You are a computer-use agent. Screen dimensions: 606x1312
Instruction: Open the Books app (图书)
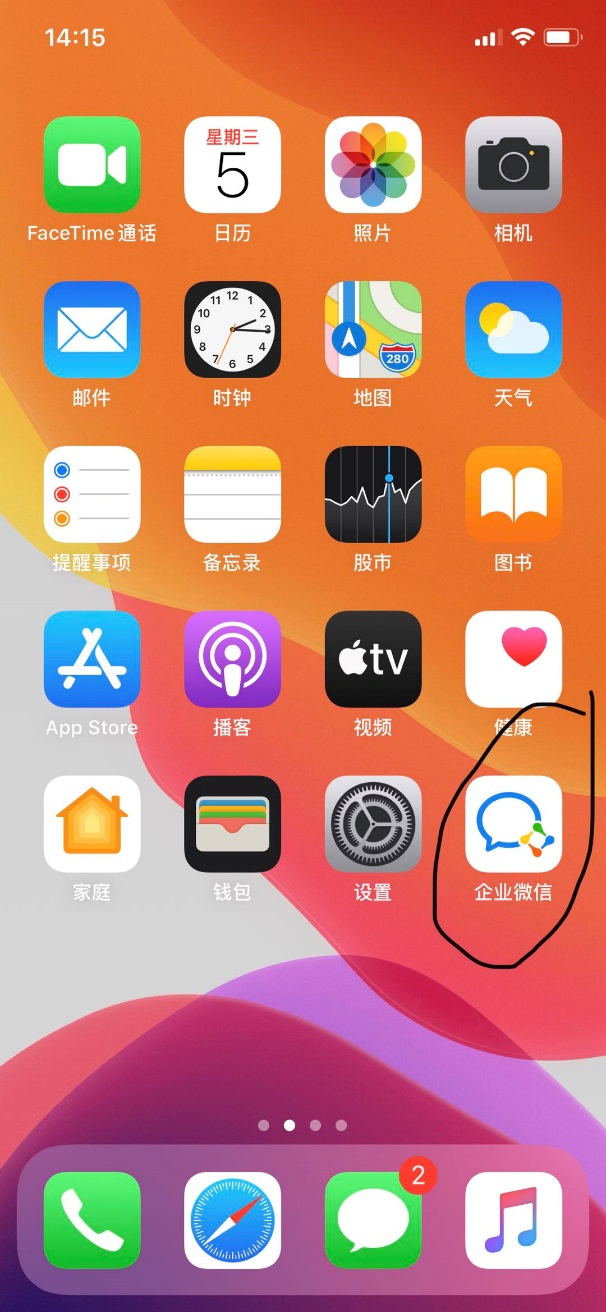(x=513, y=494)
